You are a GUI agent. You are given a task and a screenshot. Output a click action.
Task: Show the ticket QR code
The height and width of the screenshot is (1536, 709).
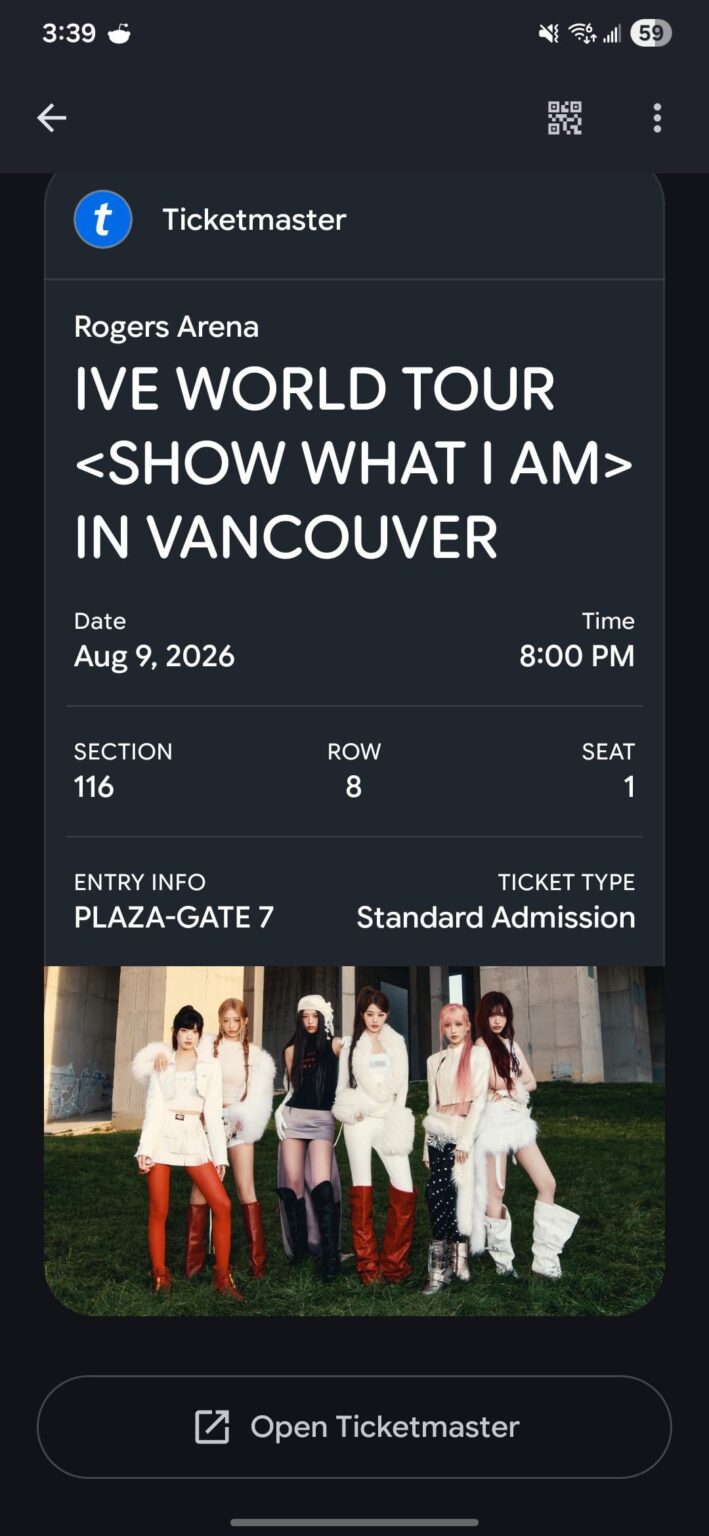[x=564, y=118]
